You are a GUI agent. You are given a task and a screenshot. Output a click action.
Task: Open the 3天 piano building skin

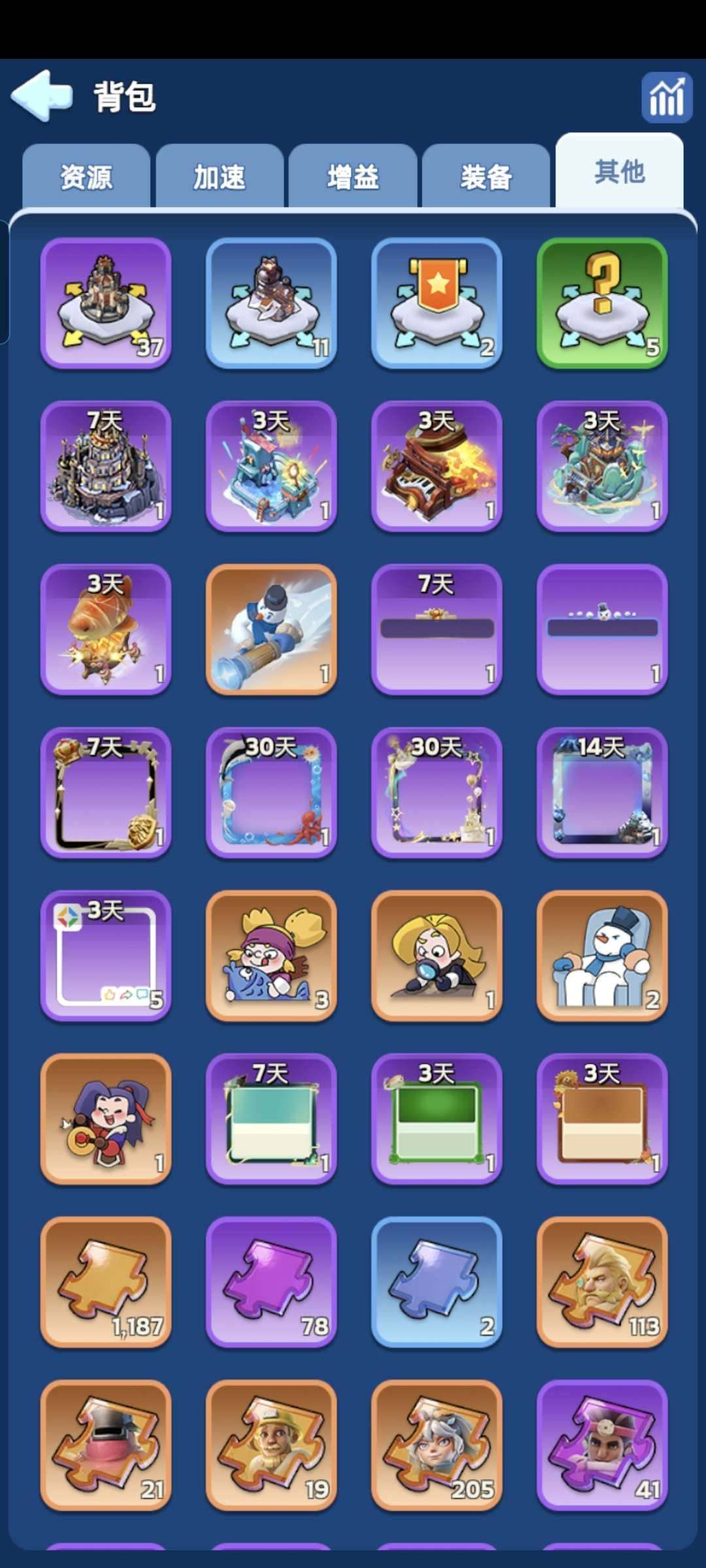tap(437, 466)
